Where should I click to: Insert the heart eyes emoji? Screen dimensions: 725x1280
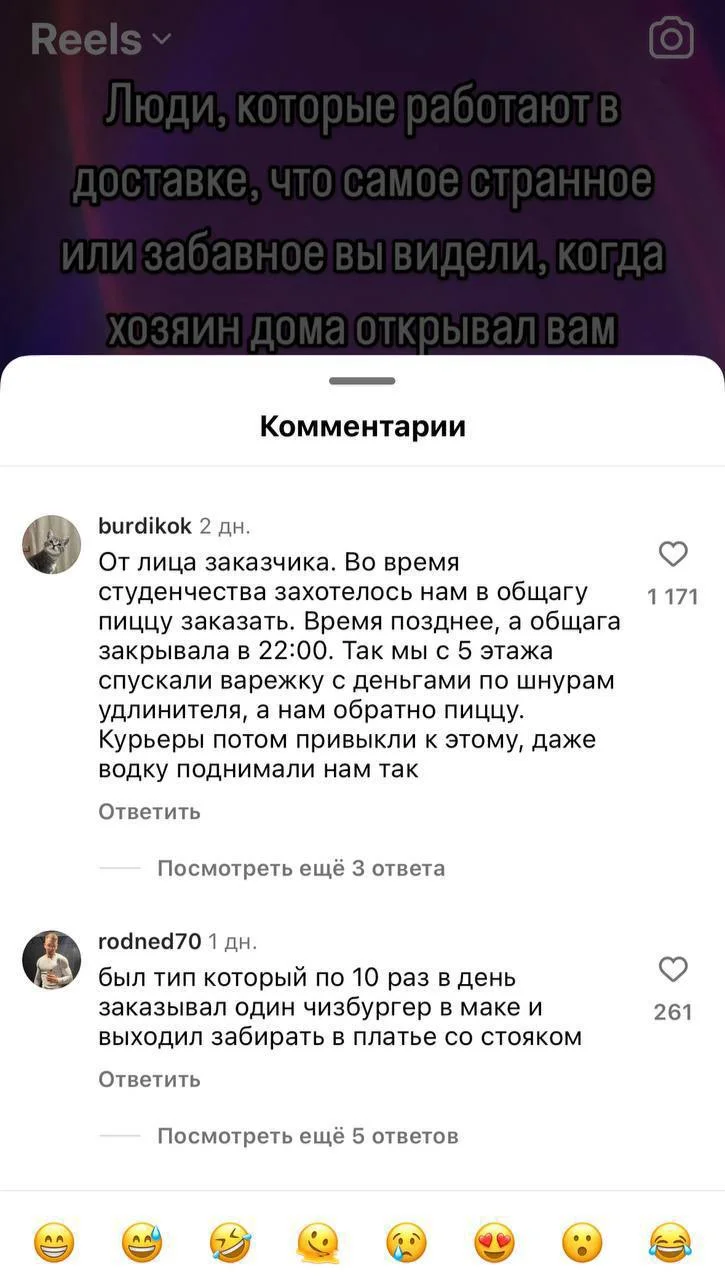494,1243
